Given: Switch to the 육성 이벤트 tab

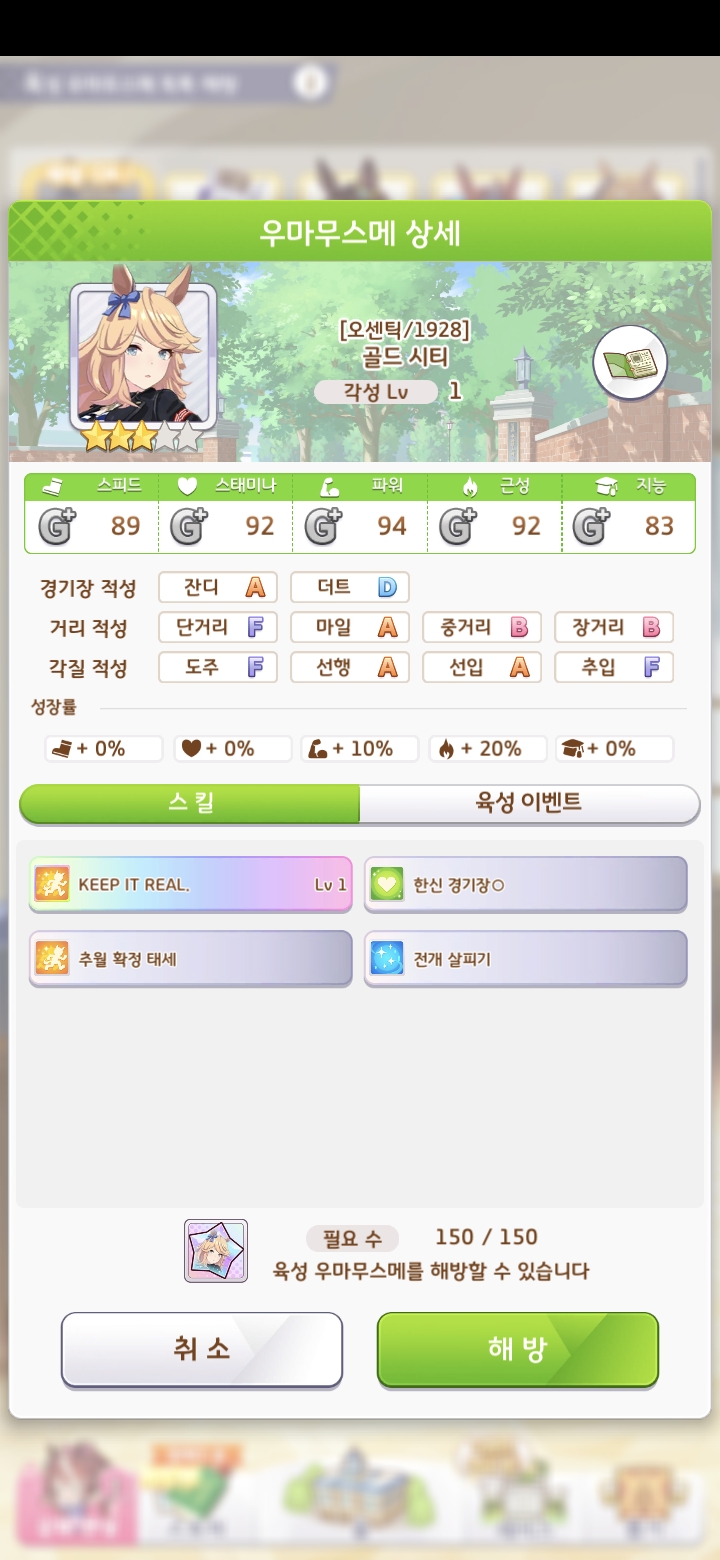Looking at the screenshot, I should click(529, 802).
